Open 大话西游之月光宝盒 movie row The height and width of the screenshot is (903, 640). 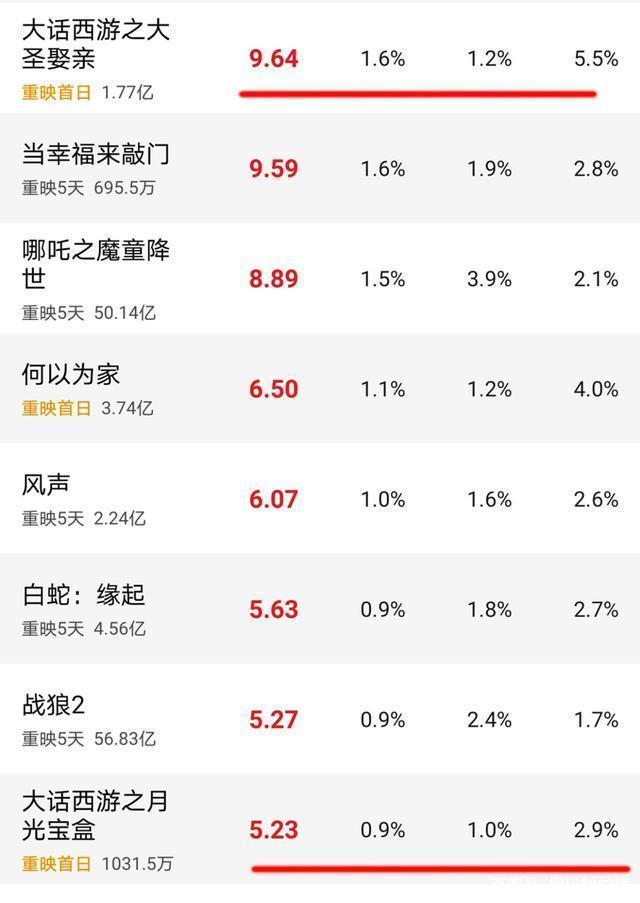point(96,815)
